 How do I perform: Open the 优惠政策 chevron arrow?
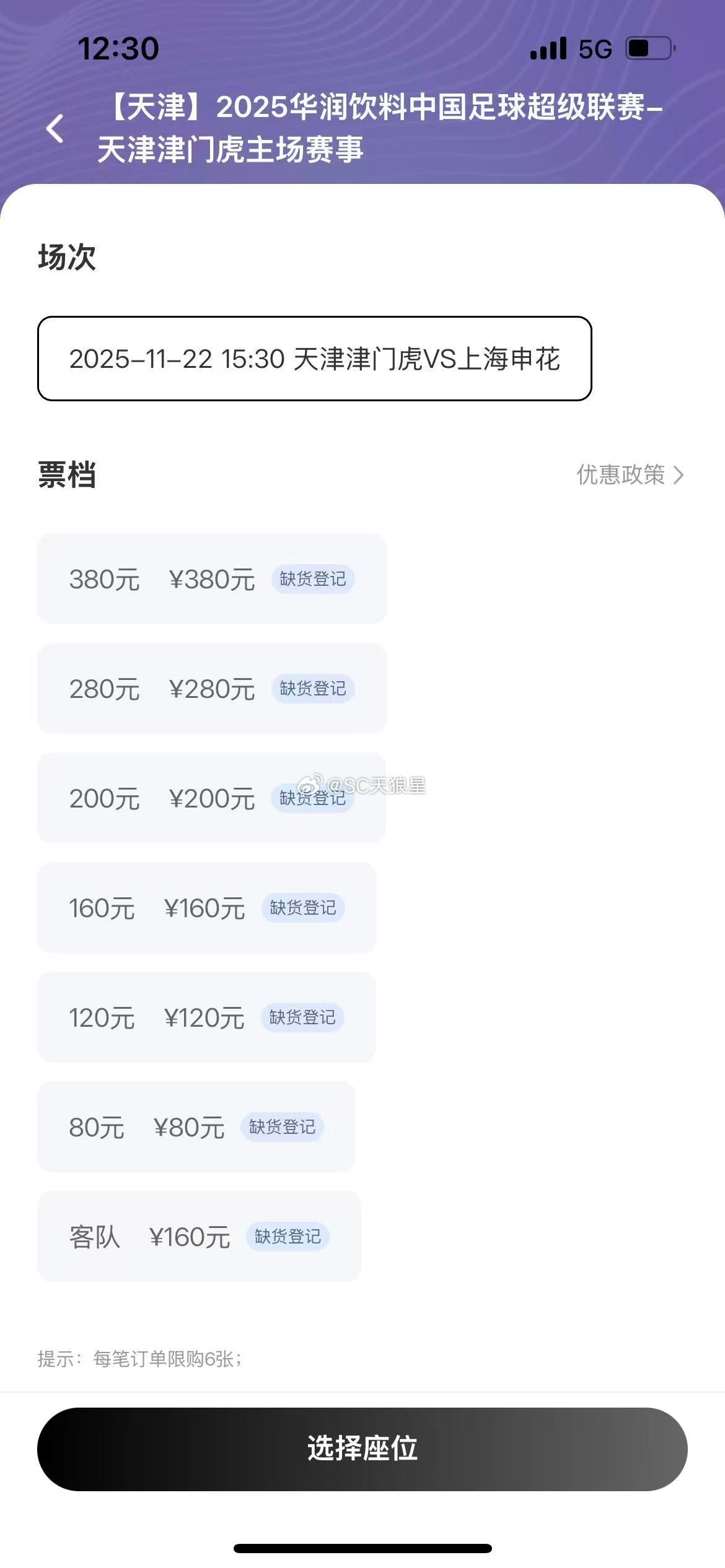click(680, 475)
